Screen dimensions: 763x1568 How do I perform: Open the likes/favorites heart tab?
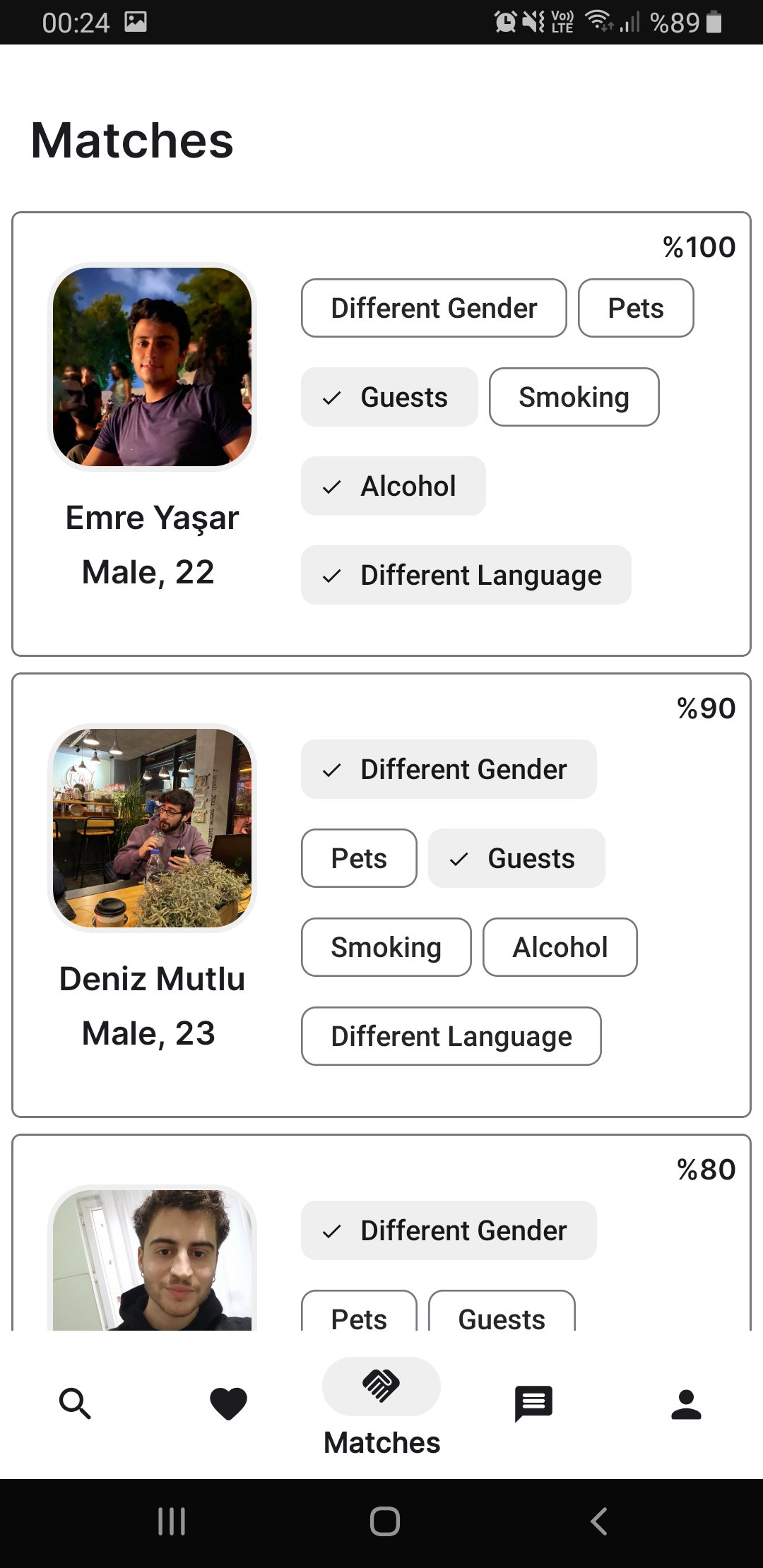click(x=229, y=1403)
